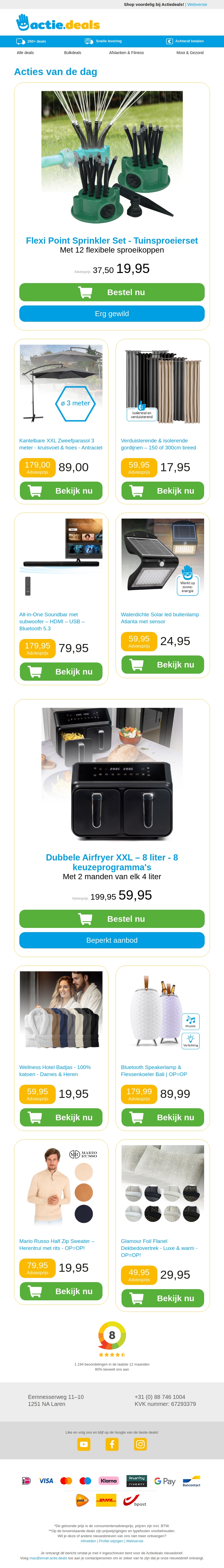The width and height of the screenshot is (224, 1568).
Task: Open the Mooi & Gezond category
Action: coord(190,53)
